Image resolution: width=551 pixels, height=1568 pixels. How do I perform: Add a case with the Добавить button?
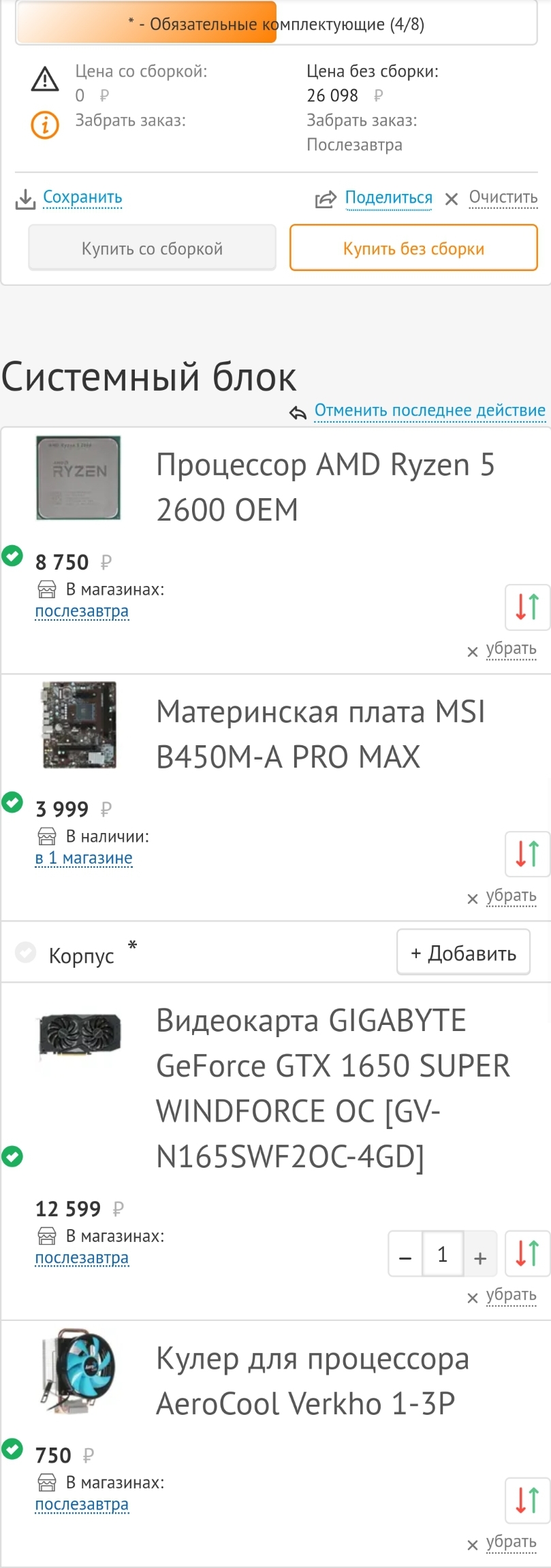click(x=463, y=953)
